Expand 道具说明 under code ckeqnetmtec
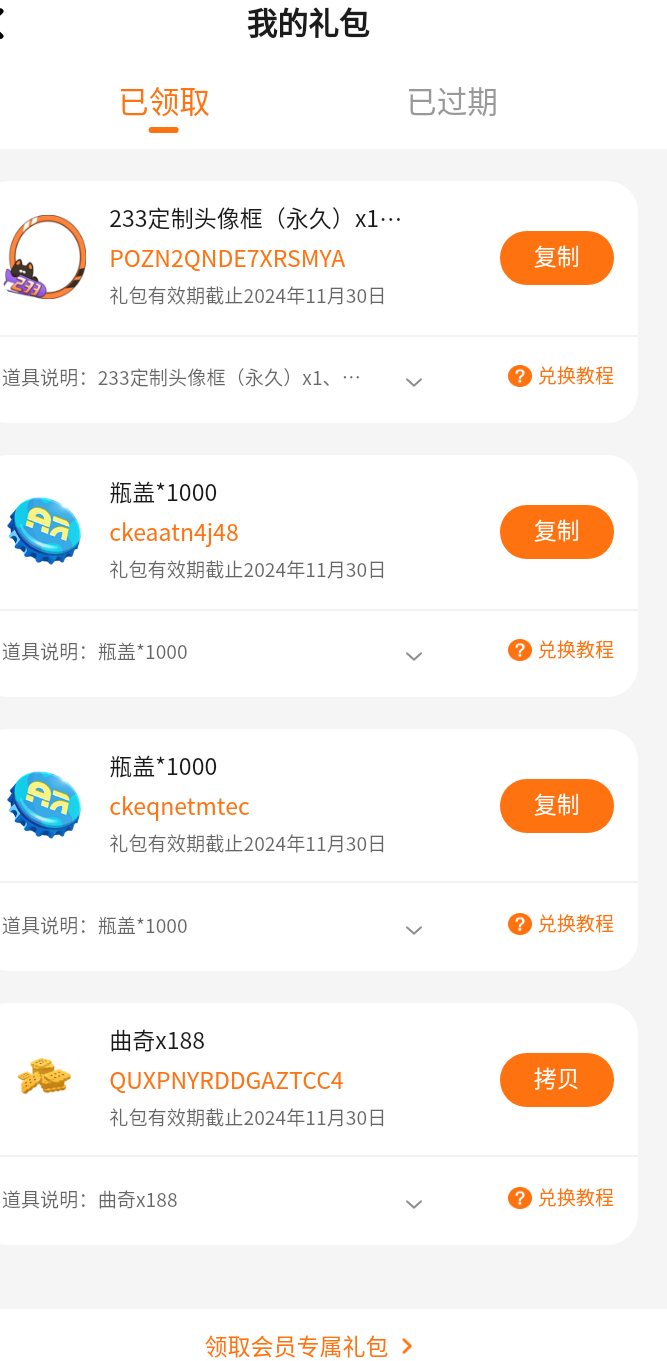 [x=414, y=929]
